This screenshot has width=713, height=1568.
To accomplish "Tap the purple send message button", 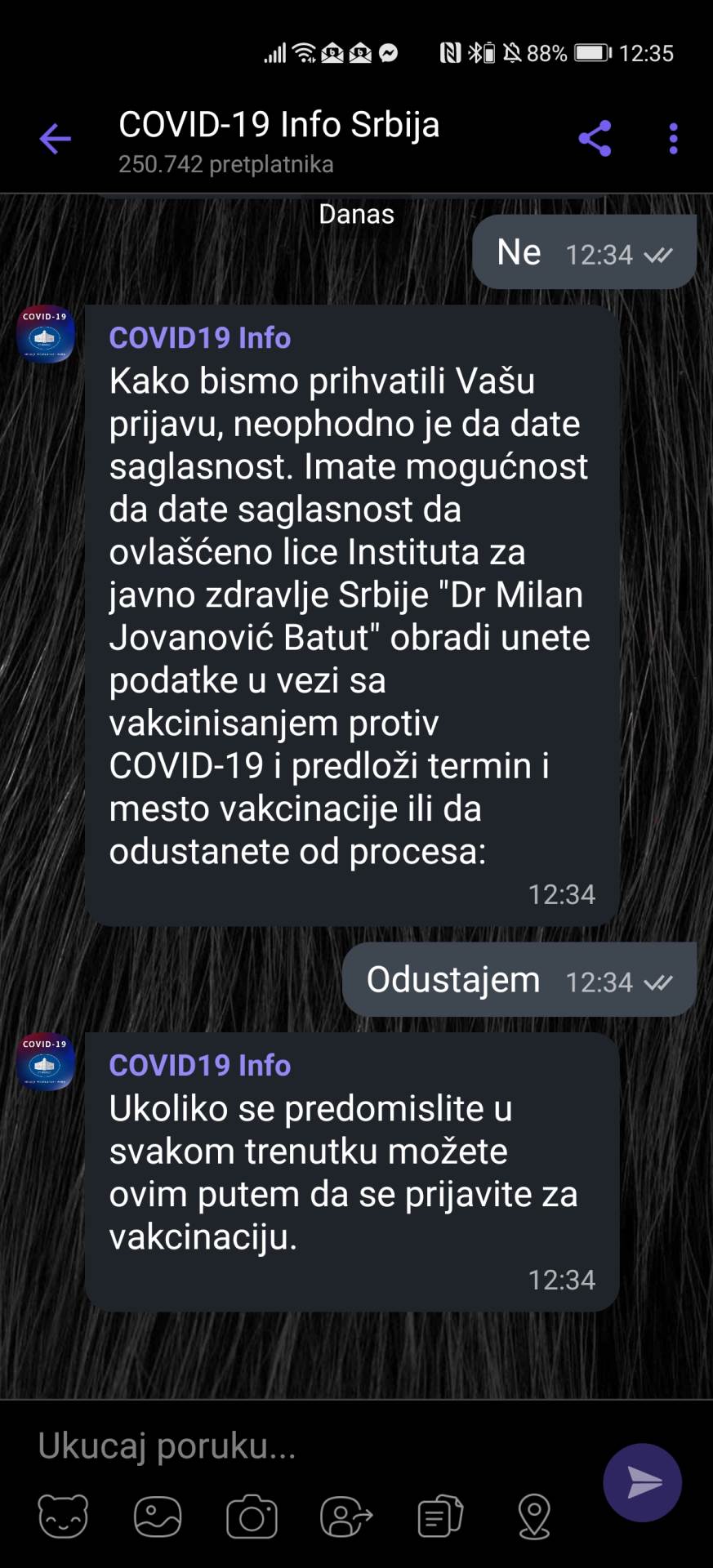I will point(643,1482).
